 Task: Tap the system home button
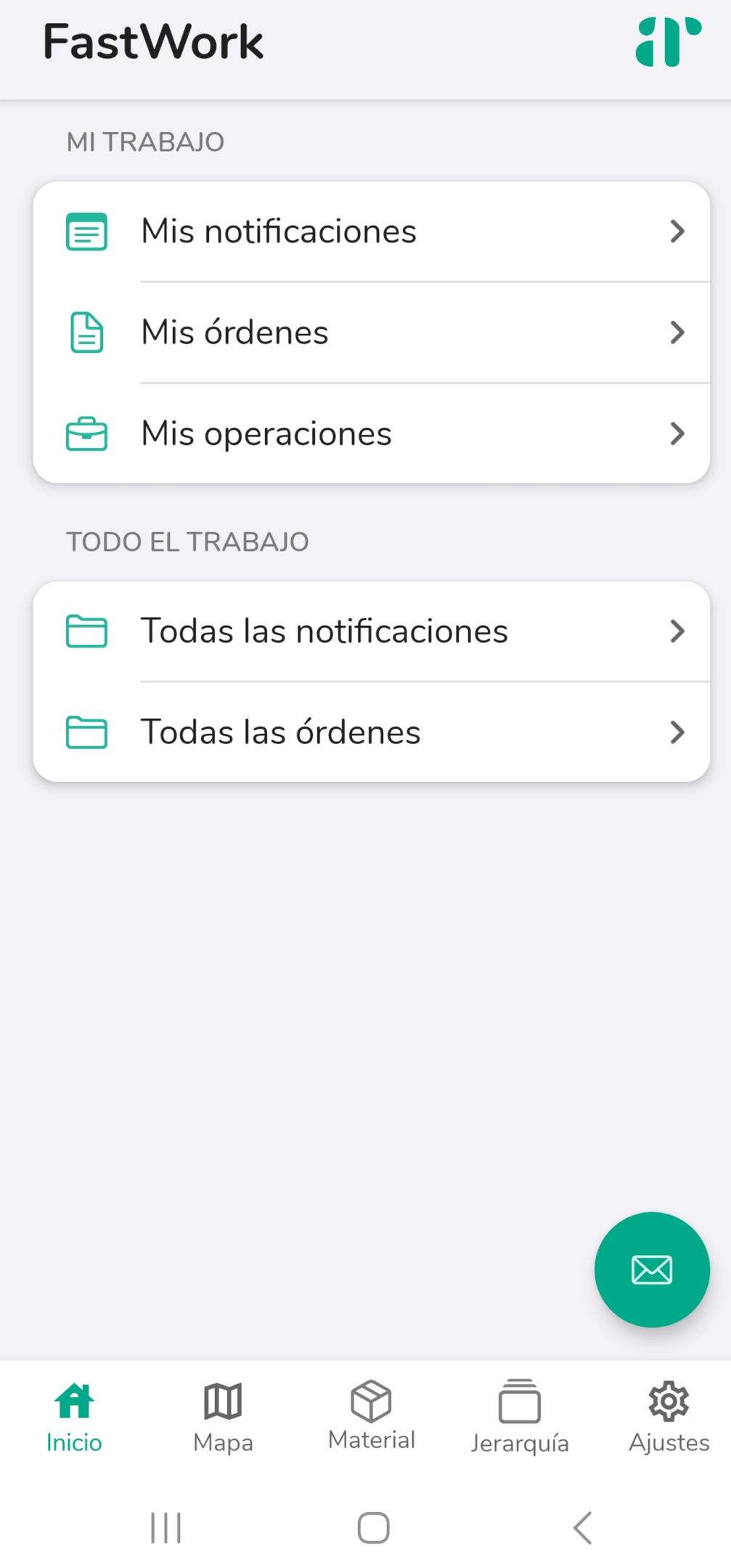tap(373, 1528)
